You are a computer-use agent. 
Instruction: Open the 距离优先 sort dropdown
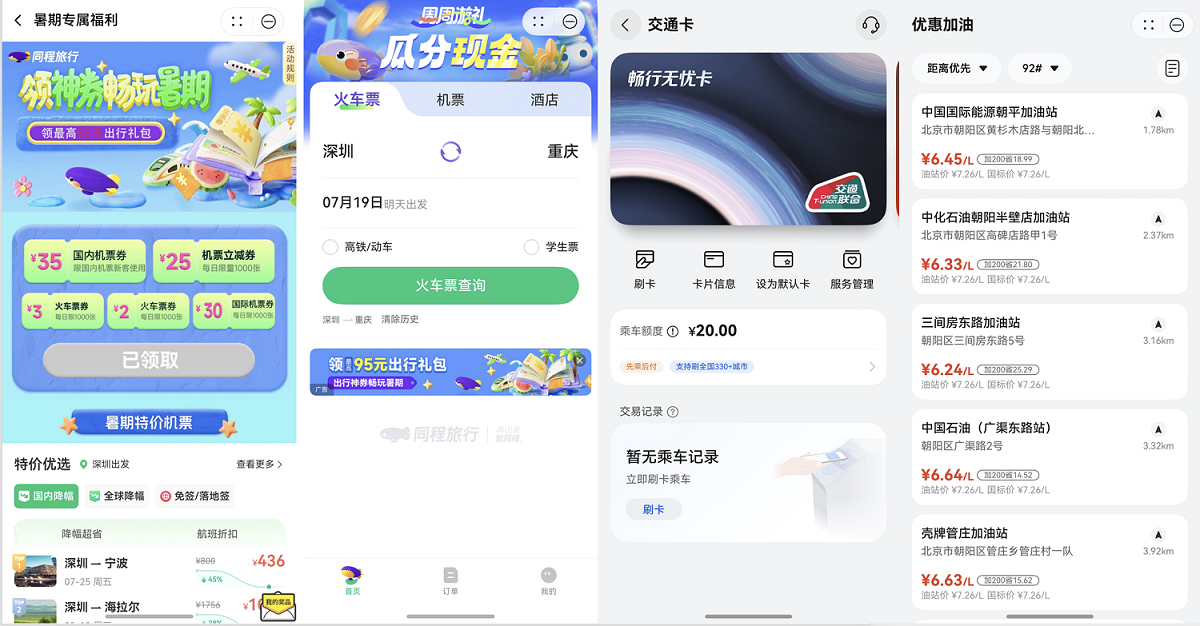click(957, 68)
